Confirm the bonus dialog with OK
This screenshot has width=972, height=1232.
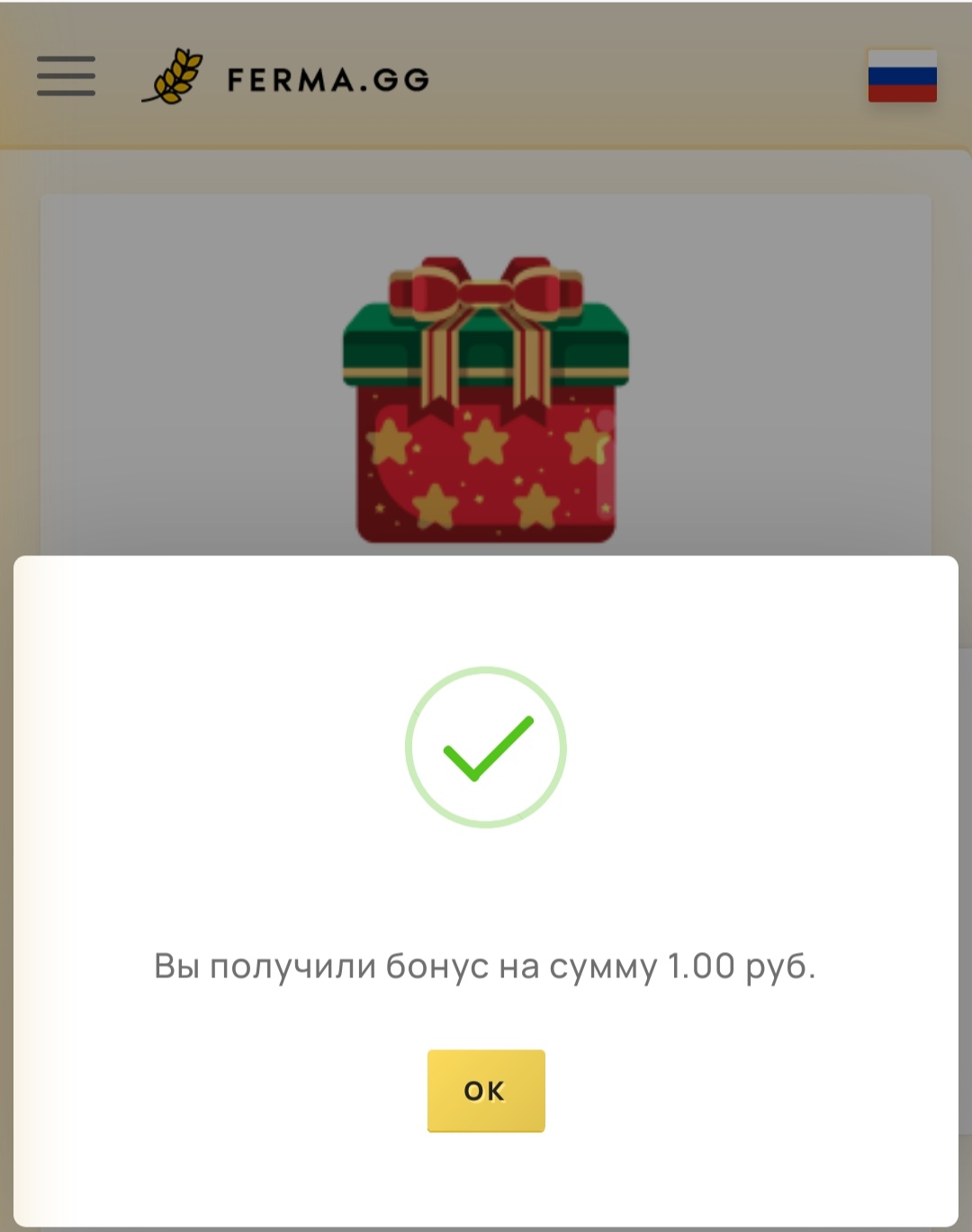pos(485,1090)
